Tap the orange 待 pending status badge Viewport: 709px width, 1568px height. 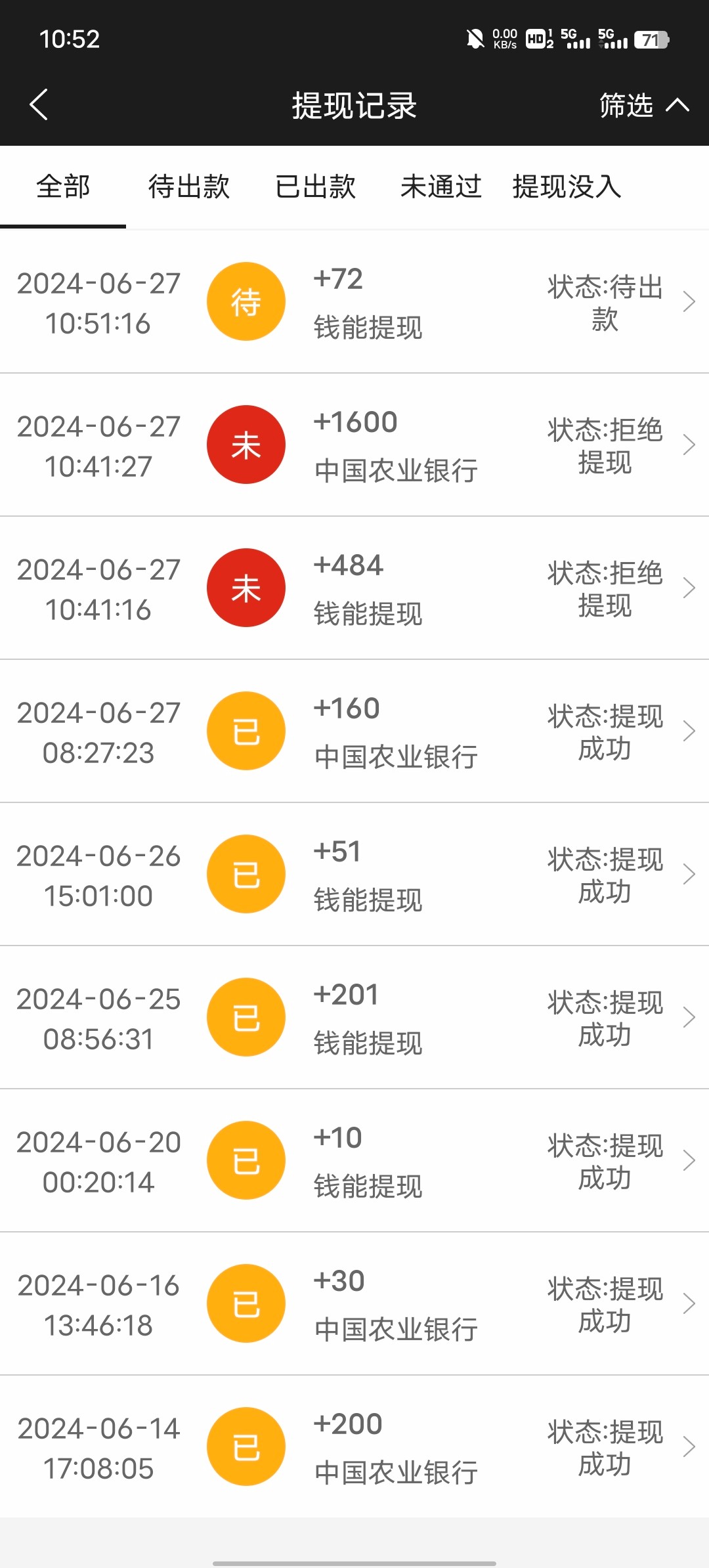pos(246,301)
